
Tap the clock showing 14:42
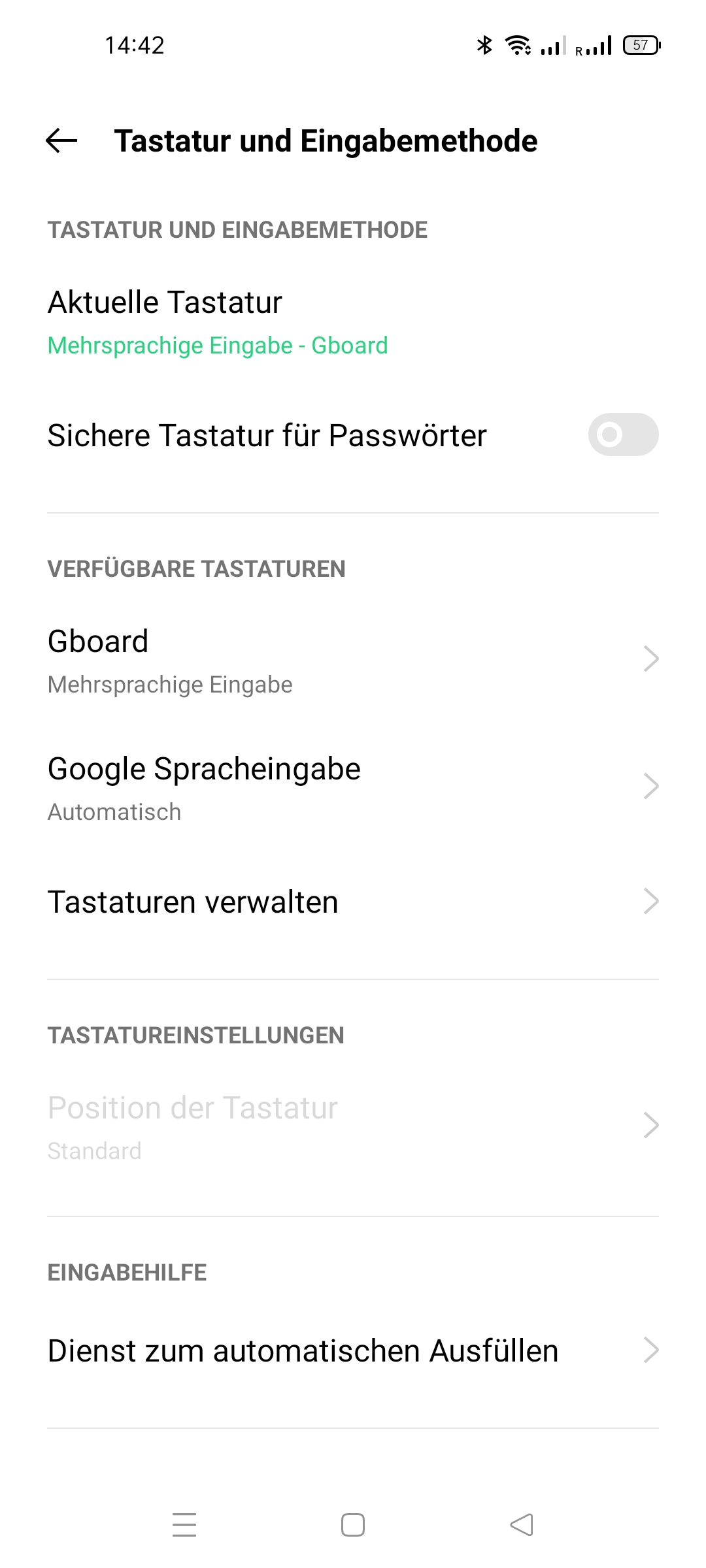tap(135, 46)
